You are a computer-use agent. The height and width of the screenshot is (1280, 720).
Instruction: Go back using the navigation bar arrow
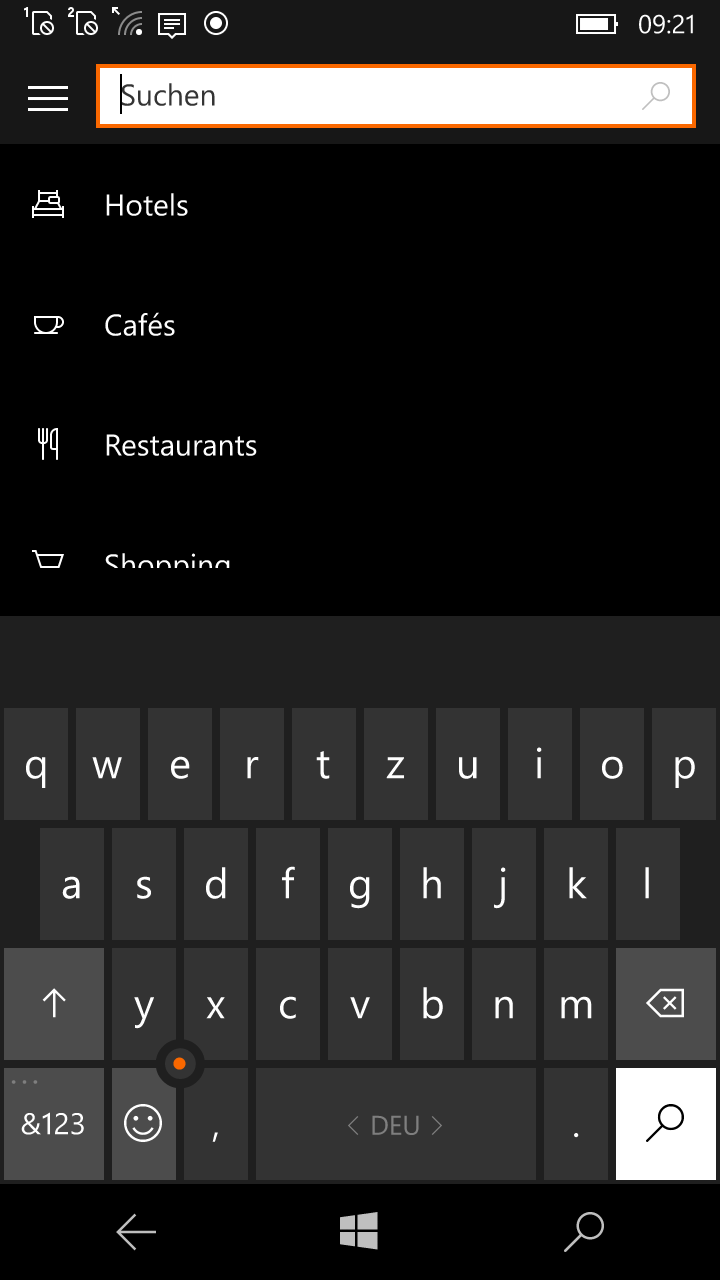pos(136,1232)
